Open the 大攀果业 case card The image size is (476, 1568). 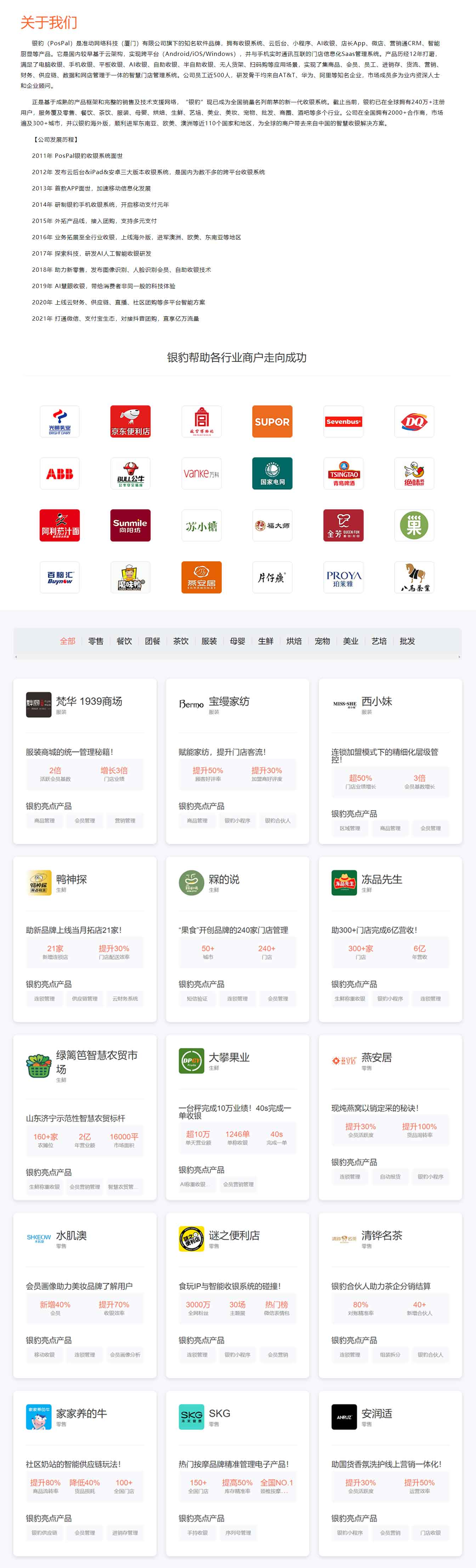237,1118
